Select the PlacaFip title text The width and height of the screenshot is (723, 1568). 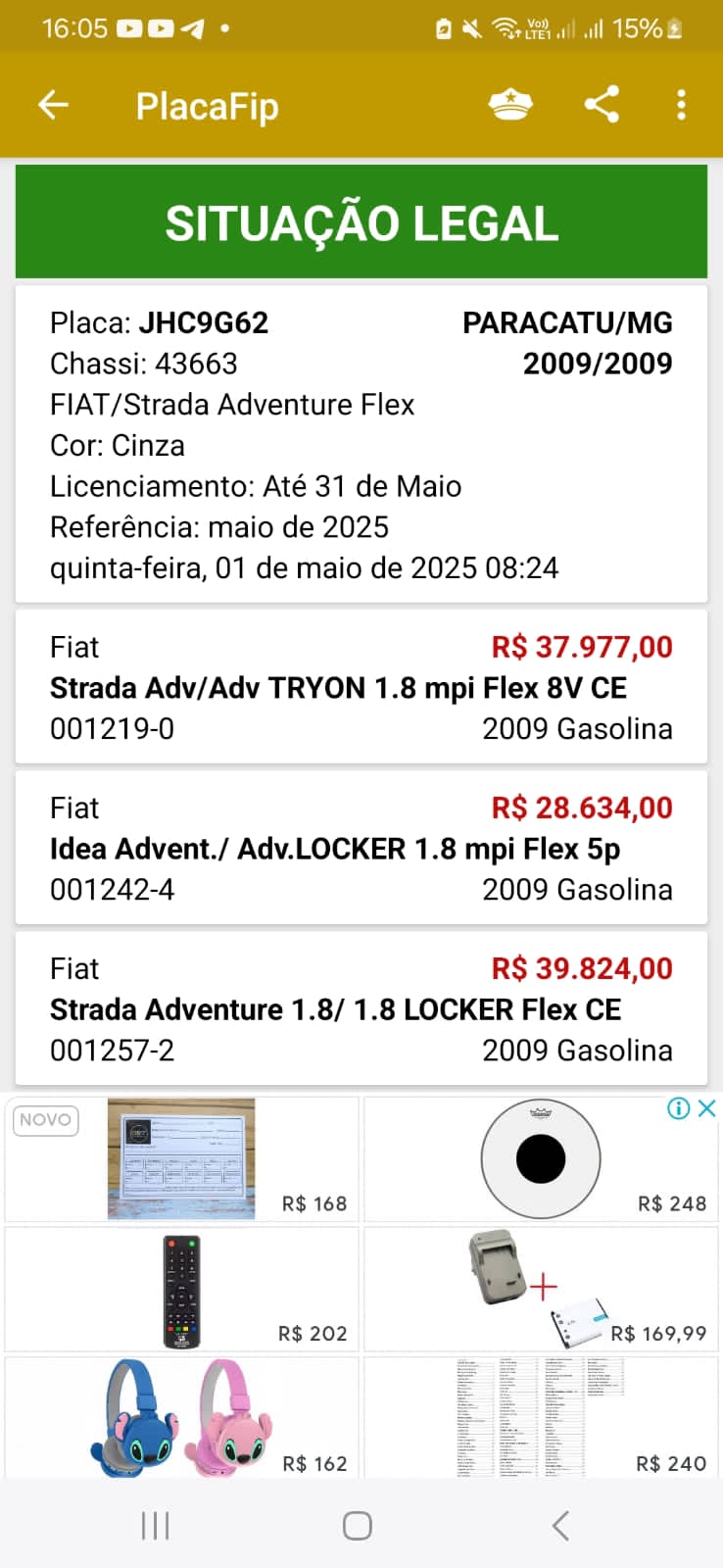click(x=207, y=106)
